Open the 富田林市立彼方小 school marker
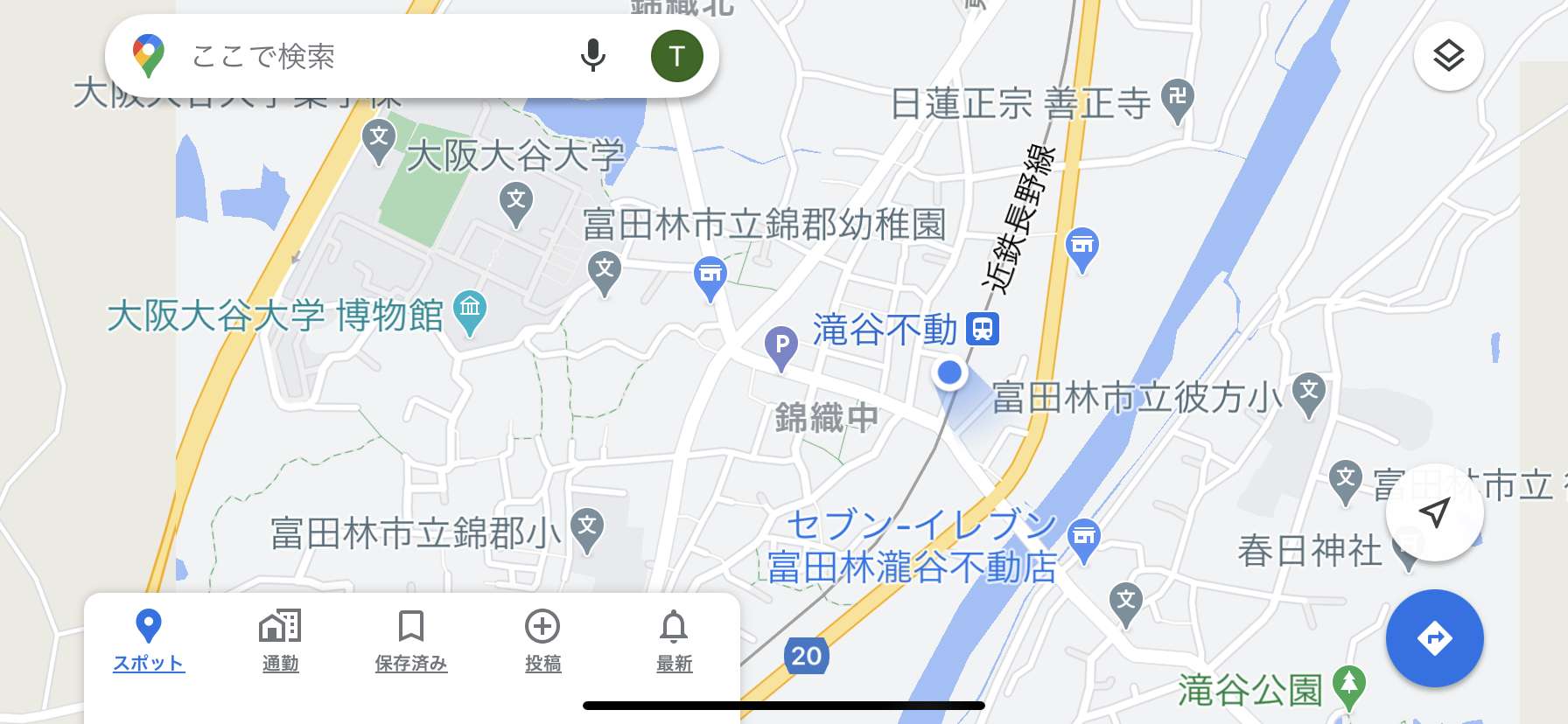This screenshot has width=1568, height=724. [x=1308, y=393]
